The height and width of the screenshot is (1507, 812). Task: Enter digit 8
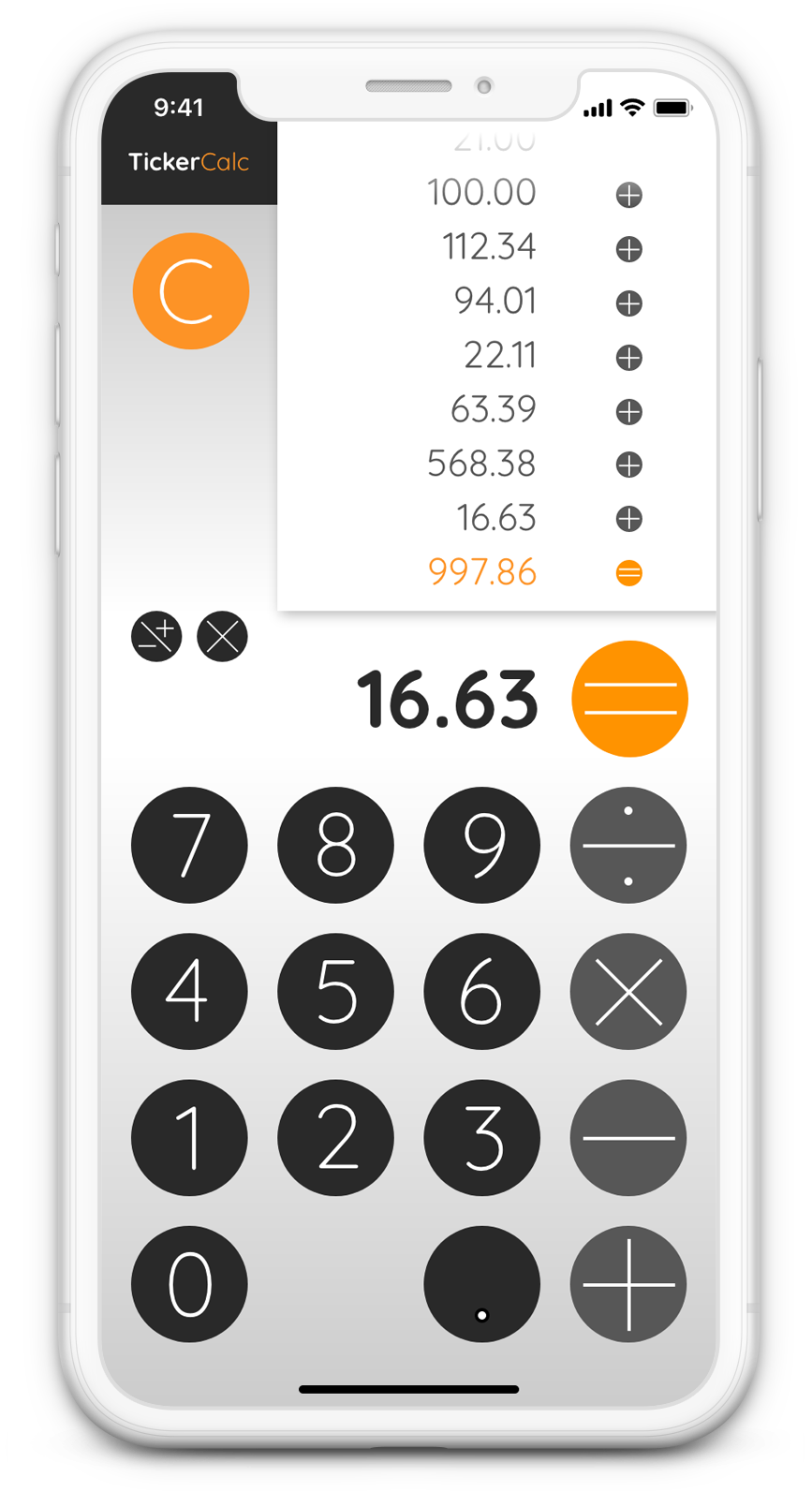point(335,845)
